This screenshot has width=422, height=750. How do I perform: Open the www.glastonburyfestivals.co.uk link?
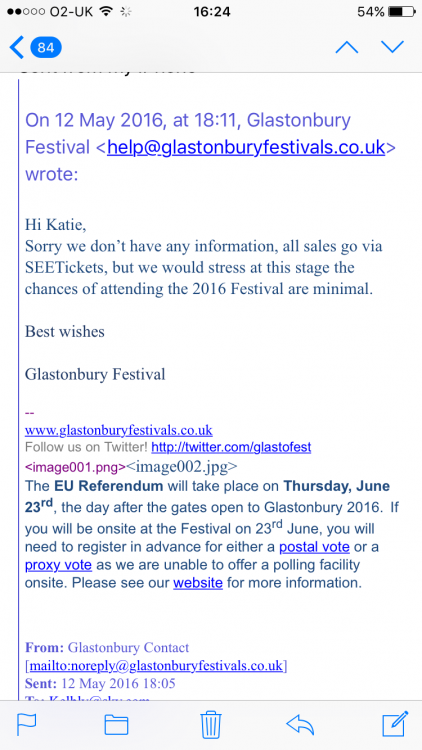[119, 430]
